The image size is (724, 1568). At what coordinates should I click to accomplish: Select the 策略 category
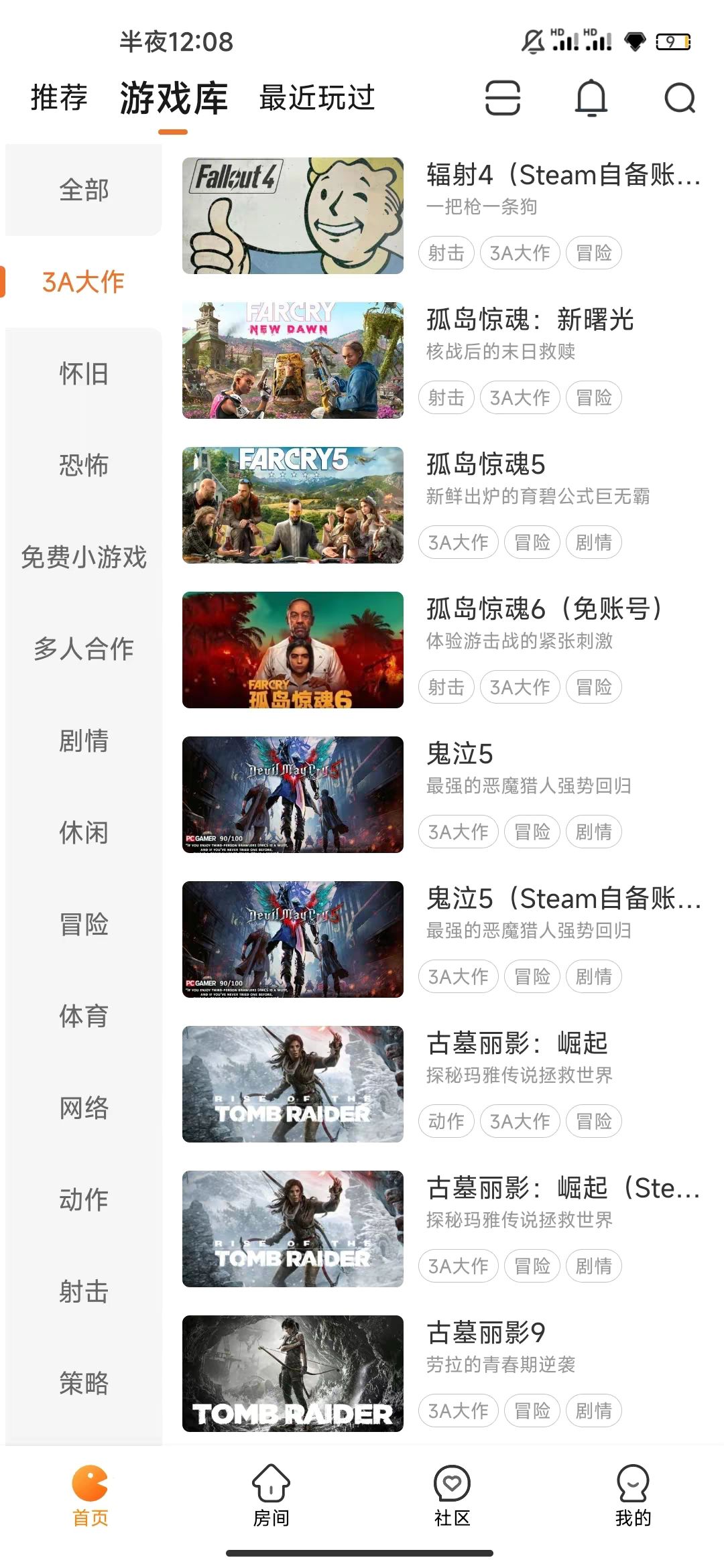(84, 1383)
